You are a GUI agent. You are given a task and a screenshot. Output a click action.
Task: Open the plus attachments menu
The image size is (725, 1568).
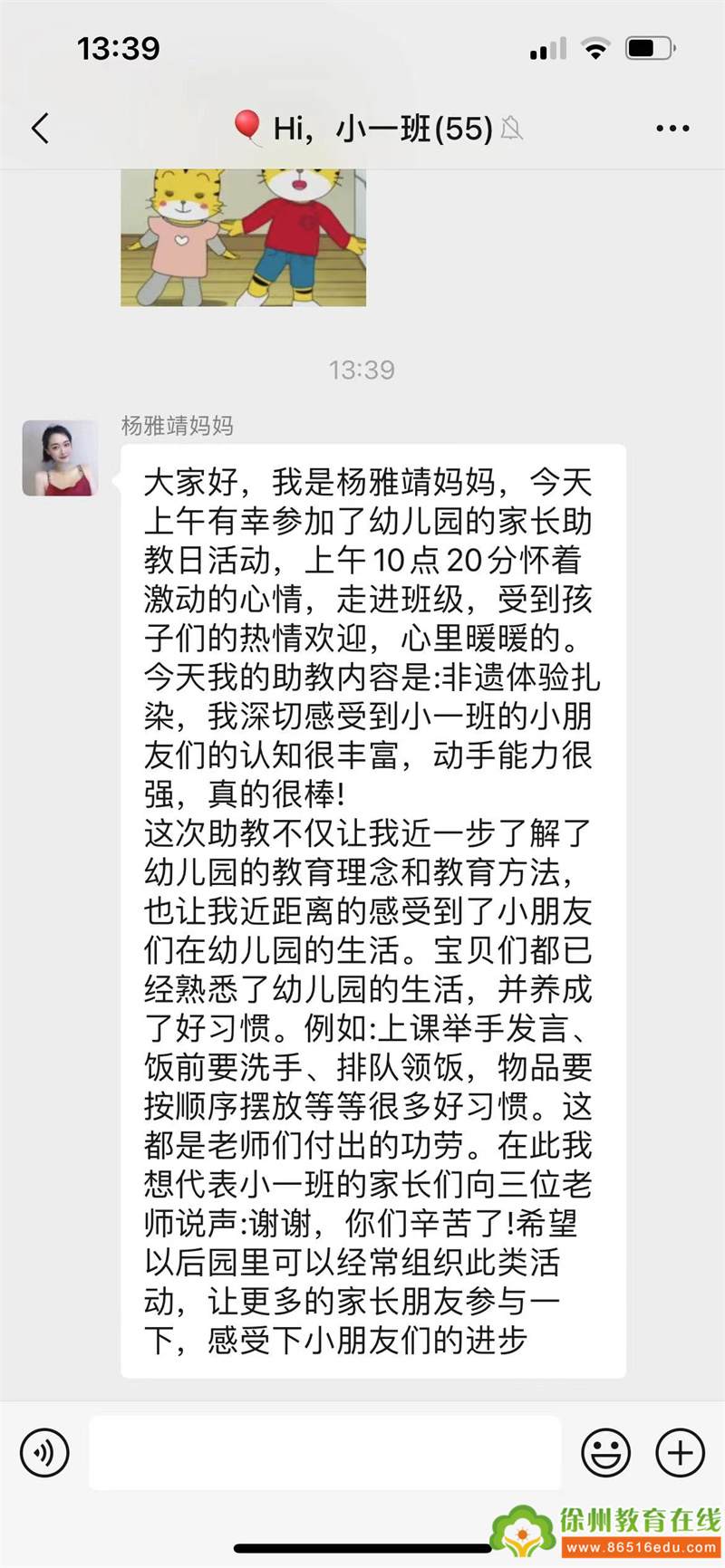680,1452
